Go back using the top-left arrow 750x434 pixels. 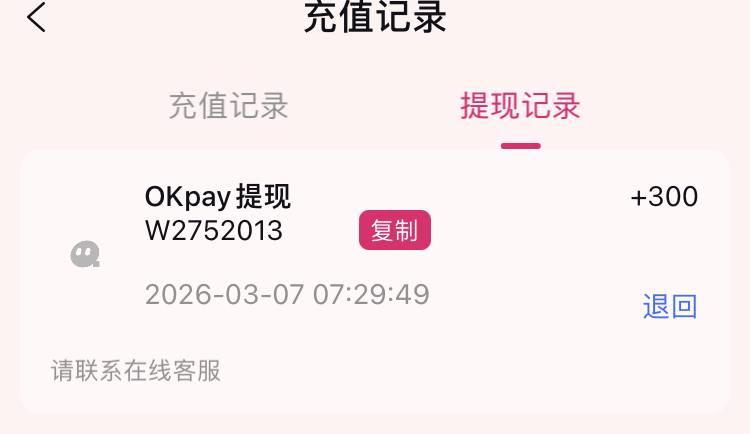click(x=37, y=18)
